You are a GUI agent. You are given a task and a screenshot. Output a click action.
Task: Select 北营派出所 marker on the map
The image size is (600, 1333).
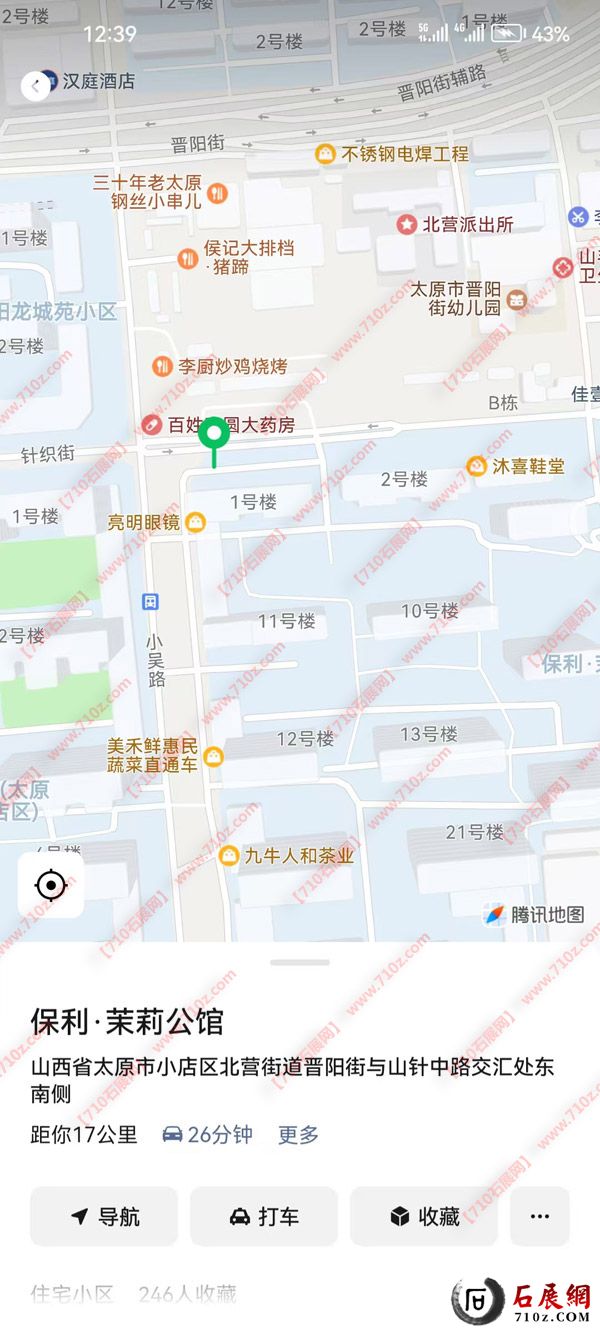pos(407,225)
